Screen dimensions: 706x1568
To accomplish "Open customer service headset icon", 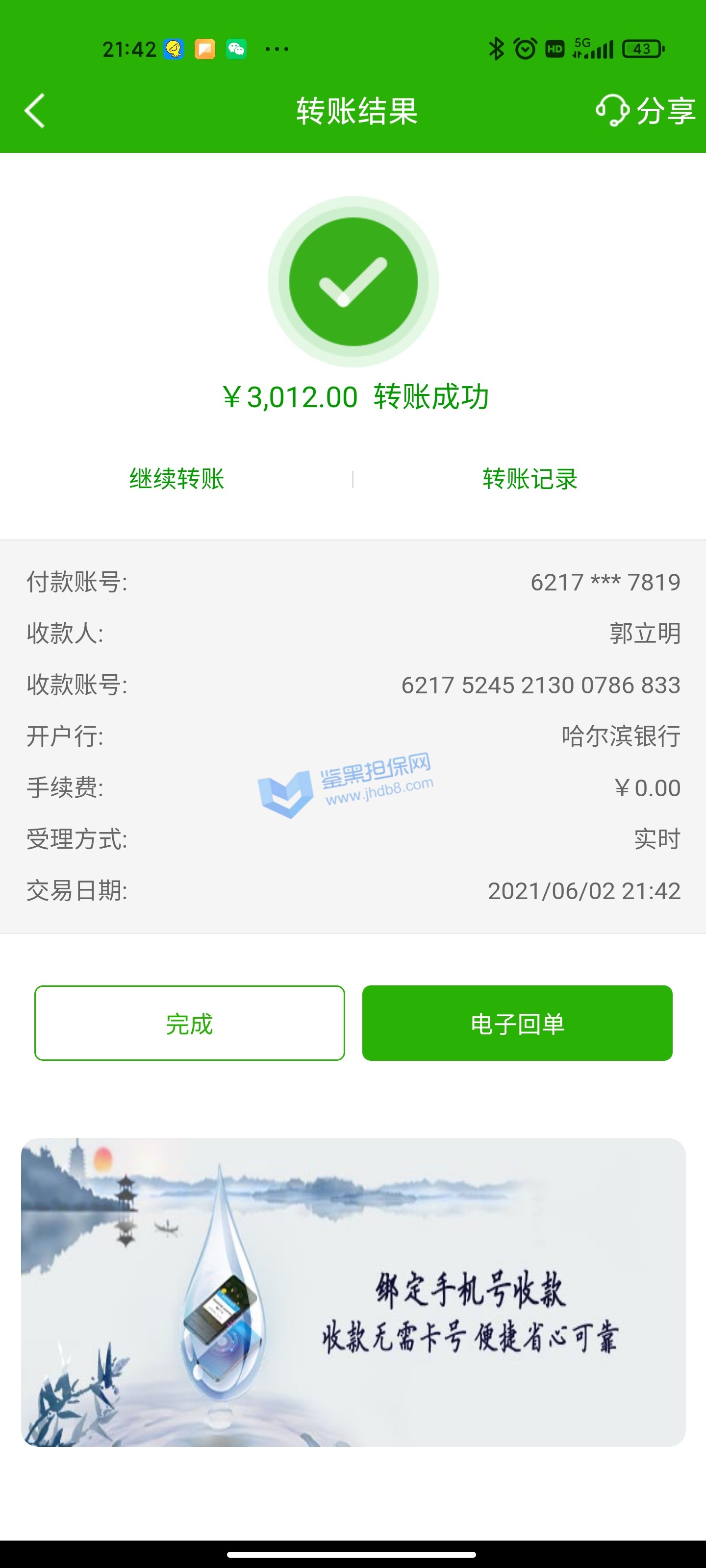I will [611, 110].
